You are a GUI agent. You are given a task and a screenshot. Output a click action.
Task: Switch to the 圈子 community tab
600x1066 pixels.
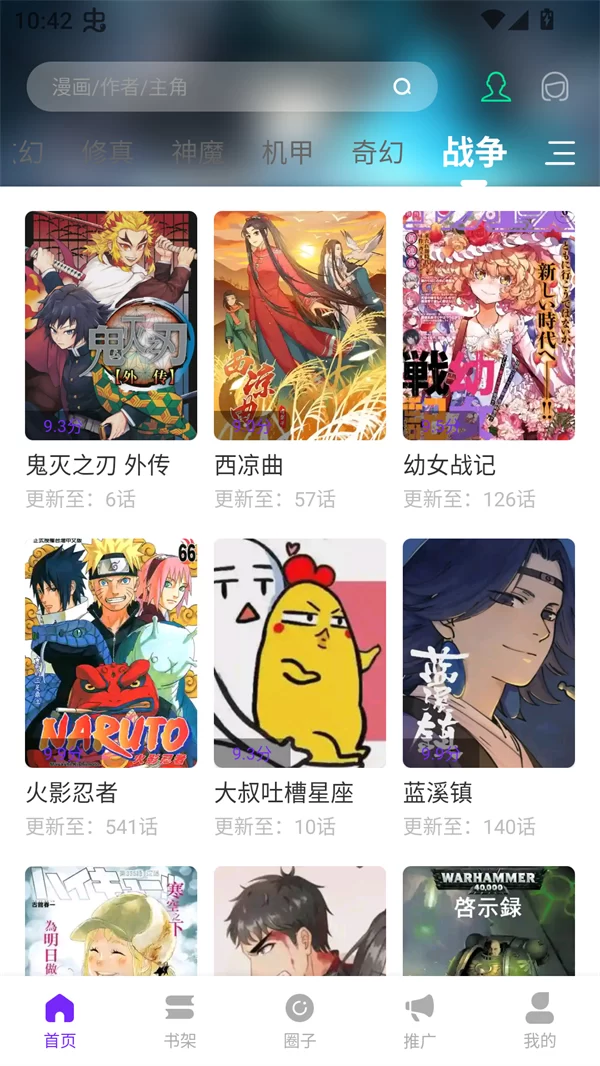click(x=300, y=1020)
